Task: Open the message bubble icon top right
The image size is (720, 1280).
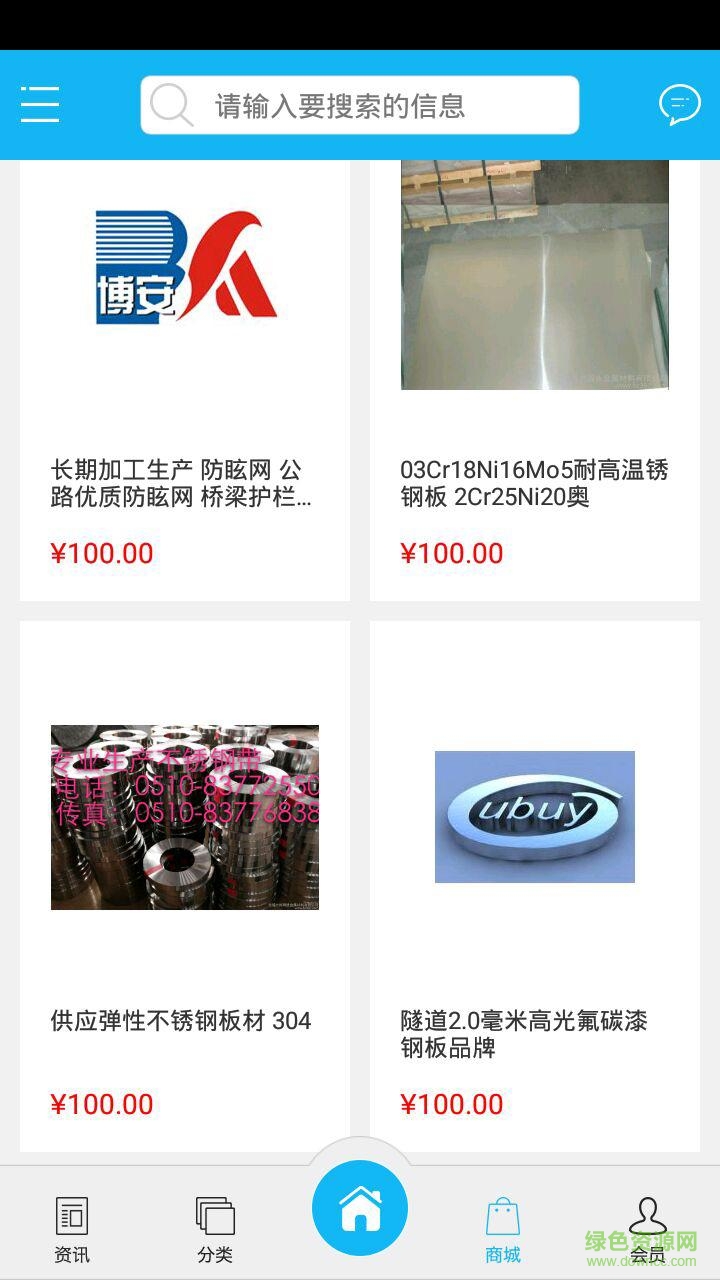Action: click(679, 104)
